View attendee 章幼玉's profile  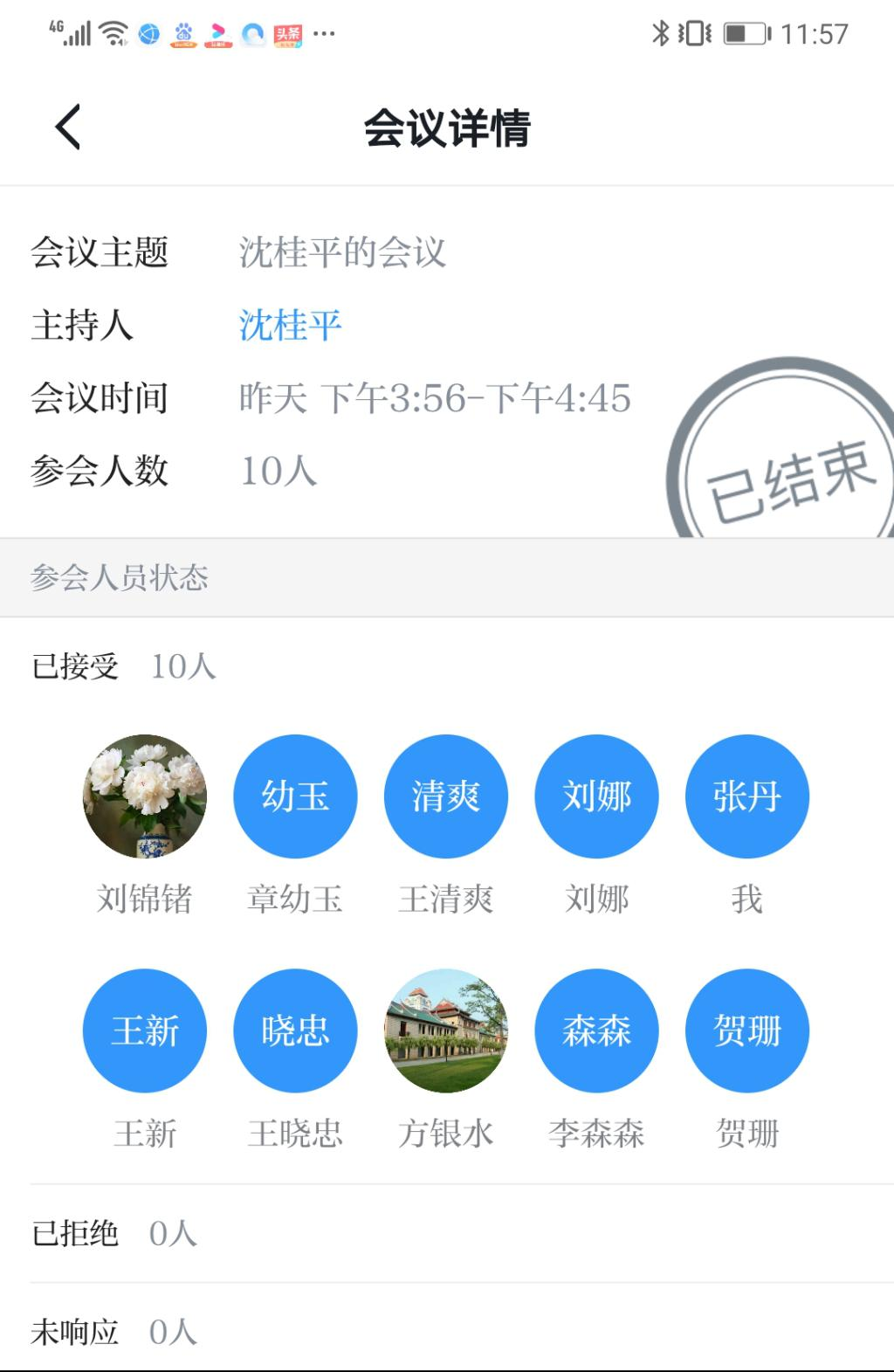pyautogui.click(x=295, y=796)
